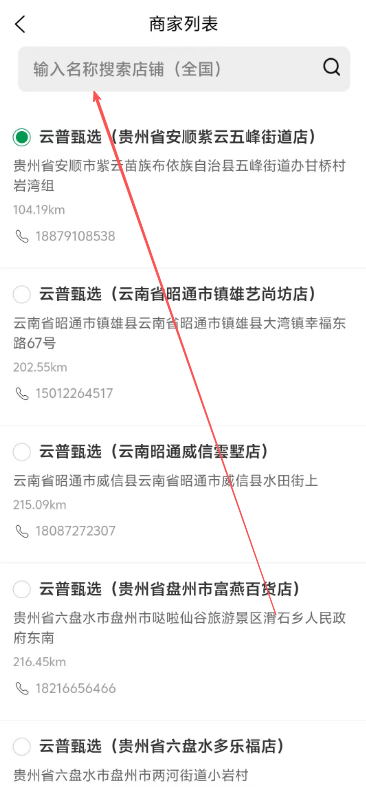Go back from the 商家列表 page
The width and height of the screenshot is (366, 787).
(x=20, y=24)
